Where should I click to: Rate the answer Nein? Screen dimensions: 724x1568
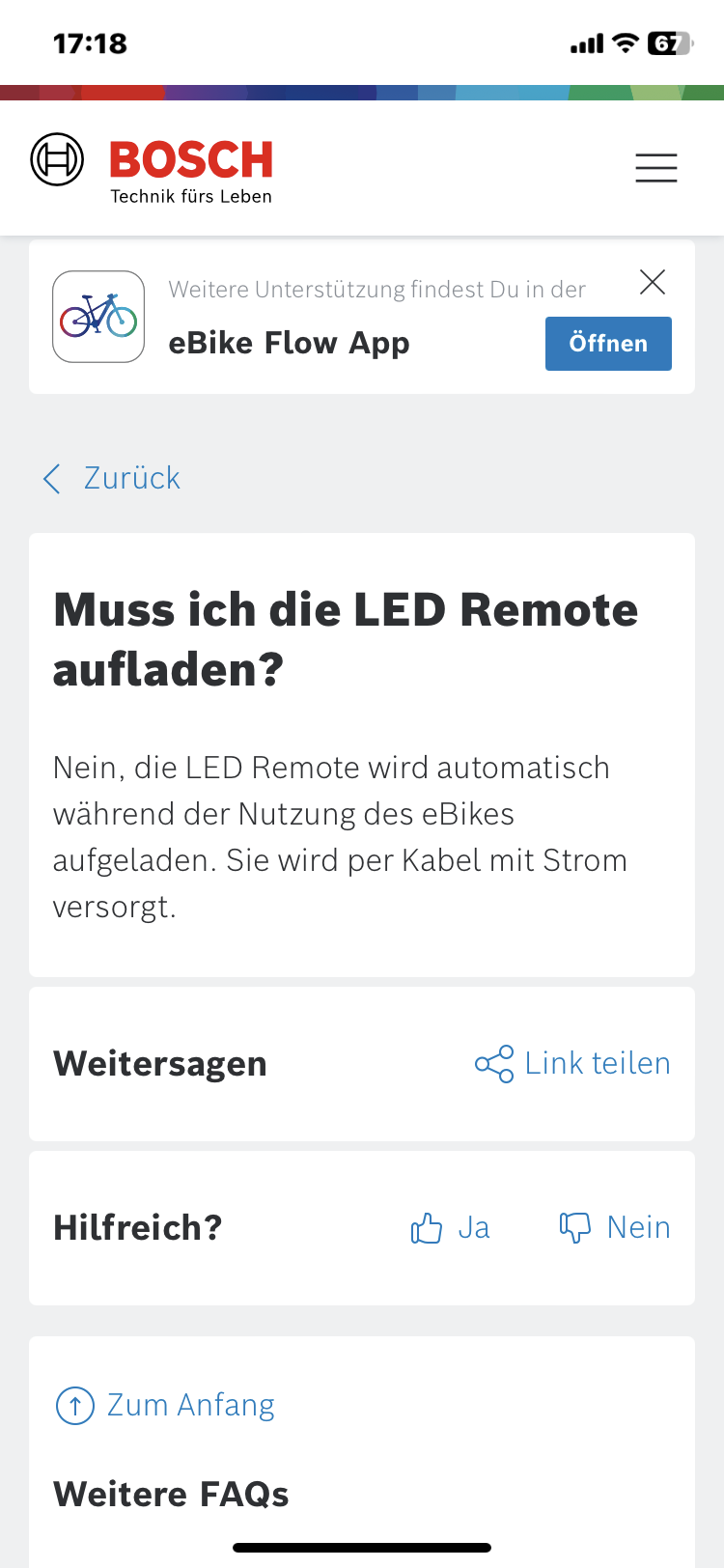tap(615, 1228)
